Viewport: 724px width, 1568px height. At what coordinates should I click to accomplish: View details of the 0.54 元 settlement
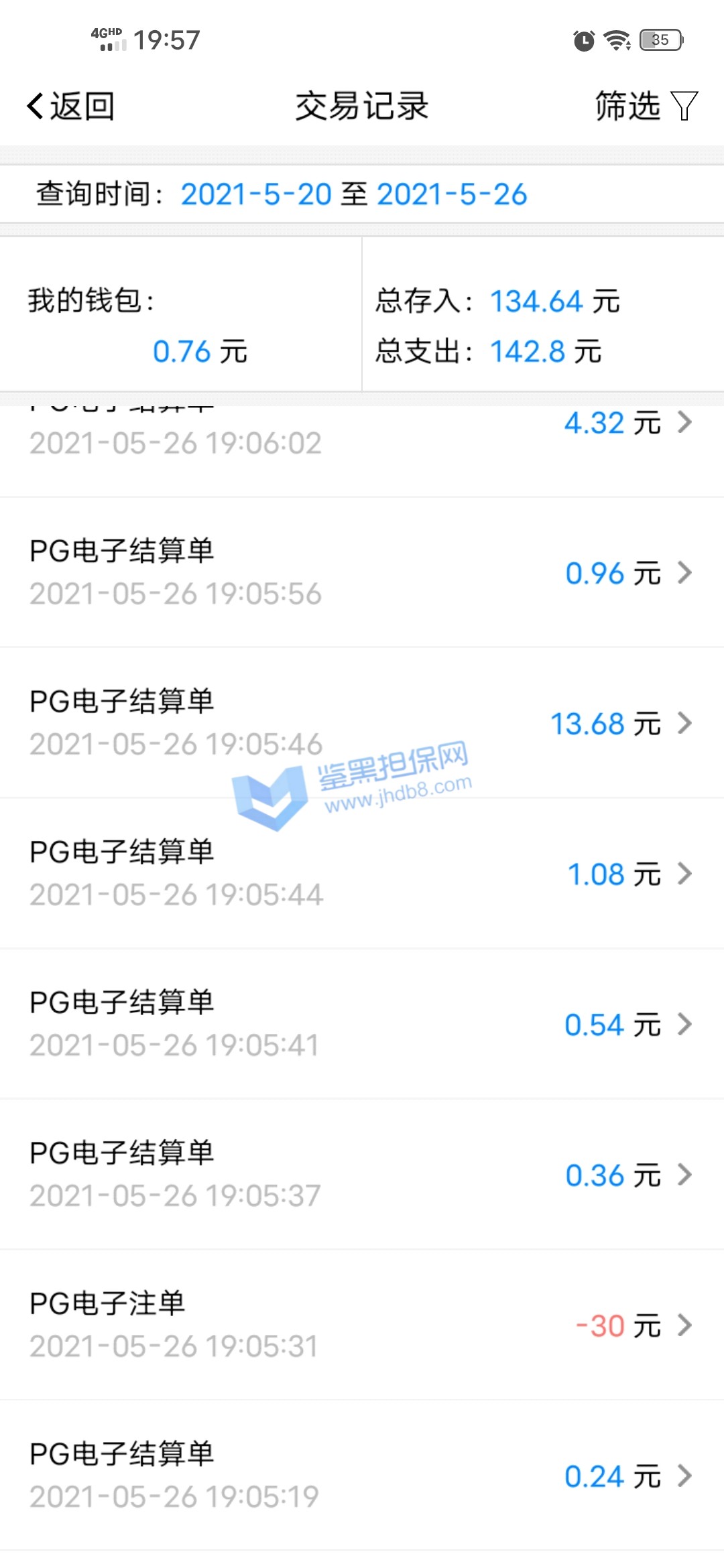point(362,1024)
